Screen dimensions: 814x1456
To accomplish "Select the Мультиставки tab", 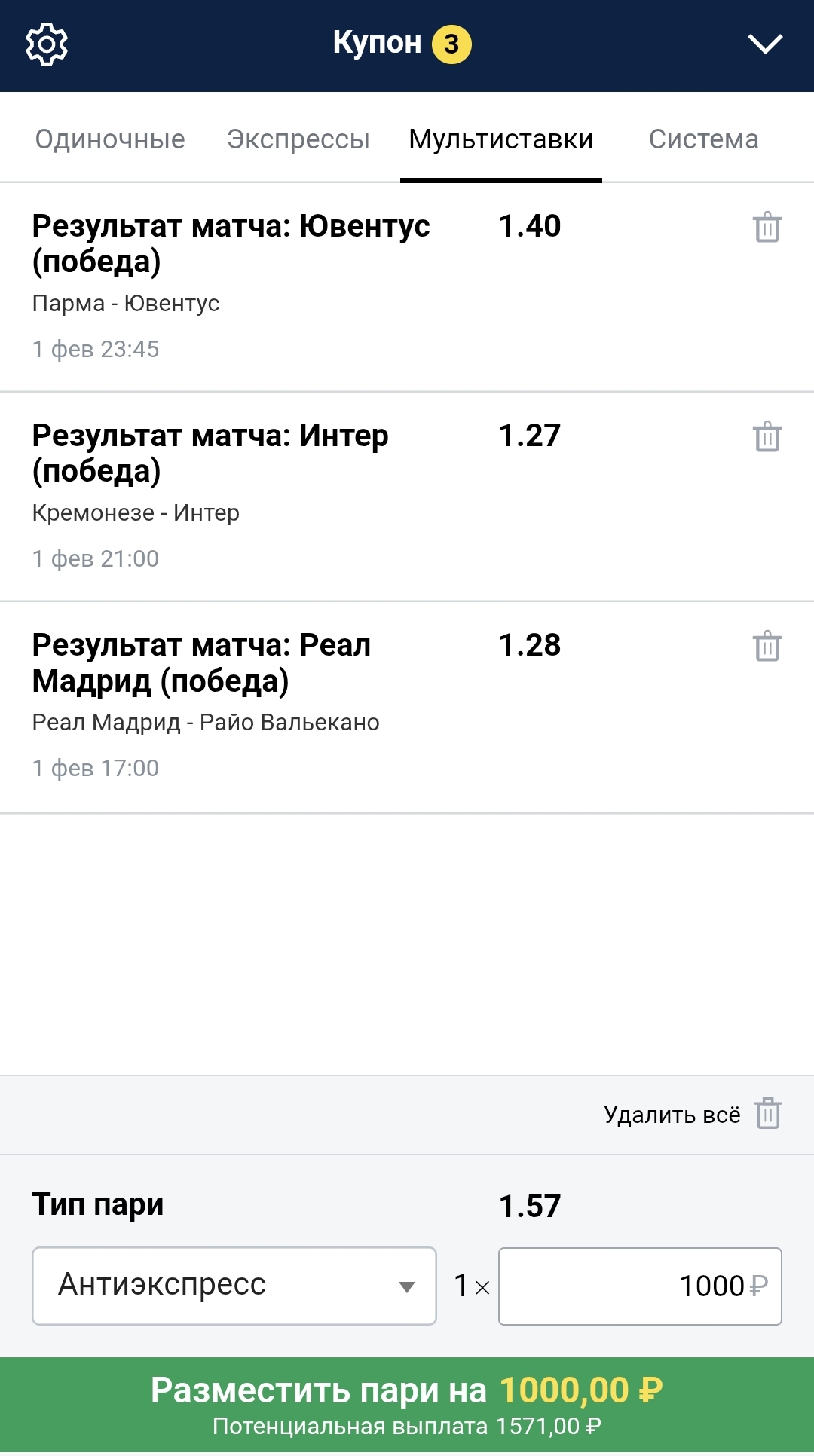I will tap(501, 139).
